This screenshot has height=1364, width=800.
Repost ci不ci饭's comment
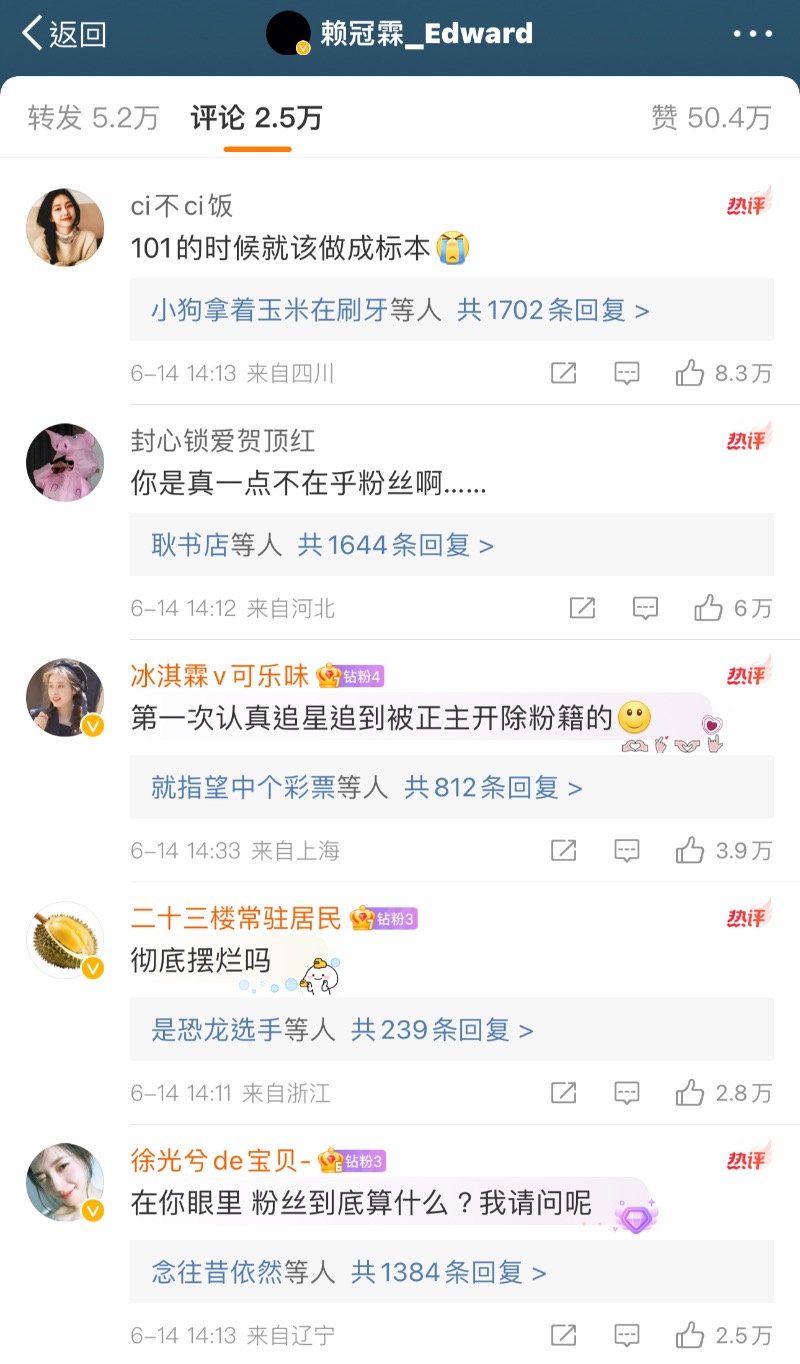click(563, 374)
